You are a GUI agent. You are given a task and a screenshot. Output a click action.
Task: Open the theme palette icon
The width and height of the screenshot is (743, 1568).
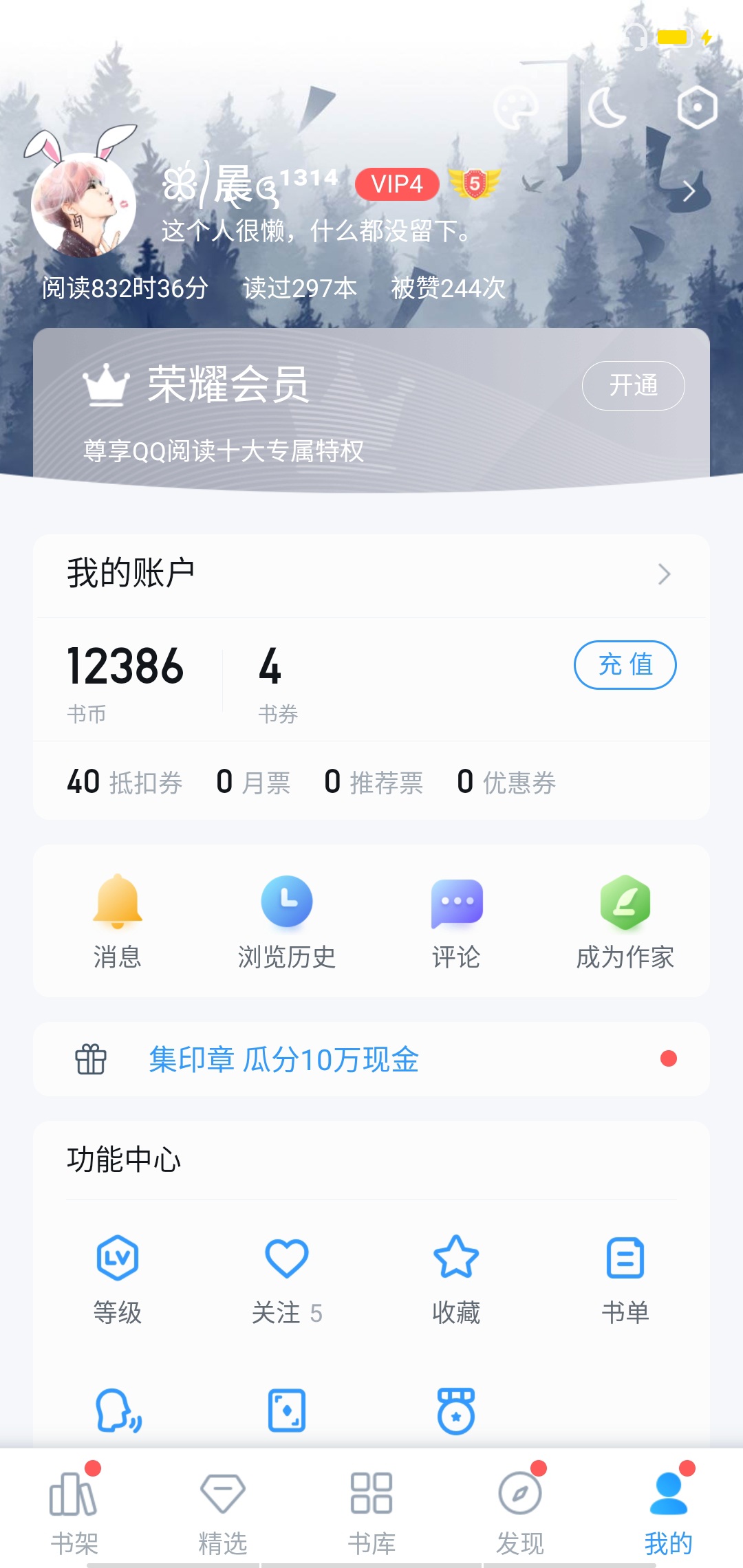coord(515,108)
